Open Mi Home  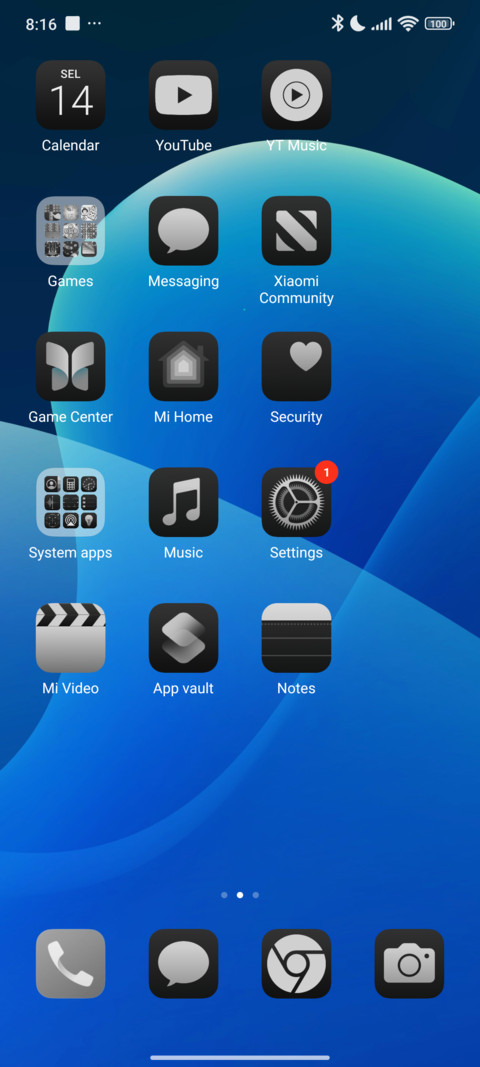(183, 366)
